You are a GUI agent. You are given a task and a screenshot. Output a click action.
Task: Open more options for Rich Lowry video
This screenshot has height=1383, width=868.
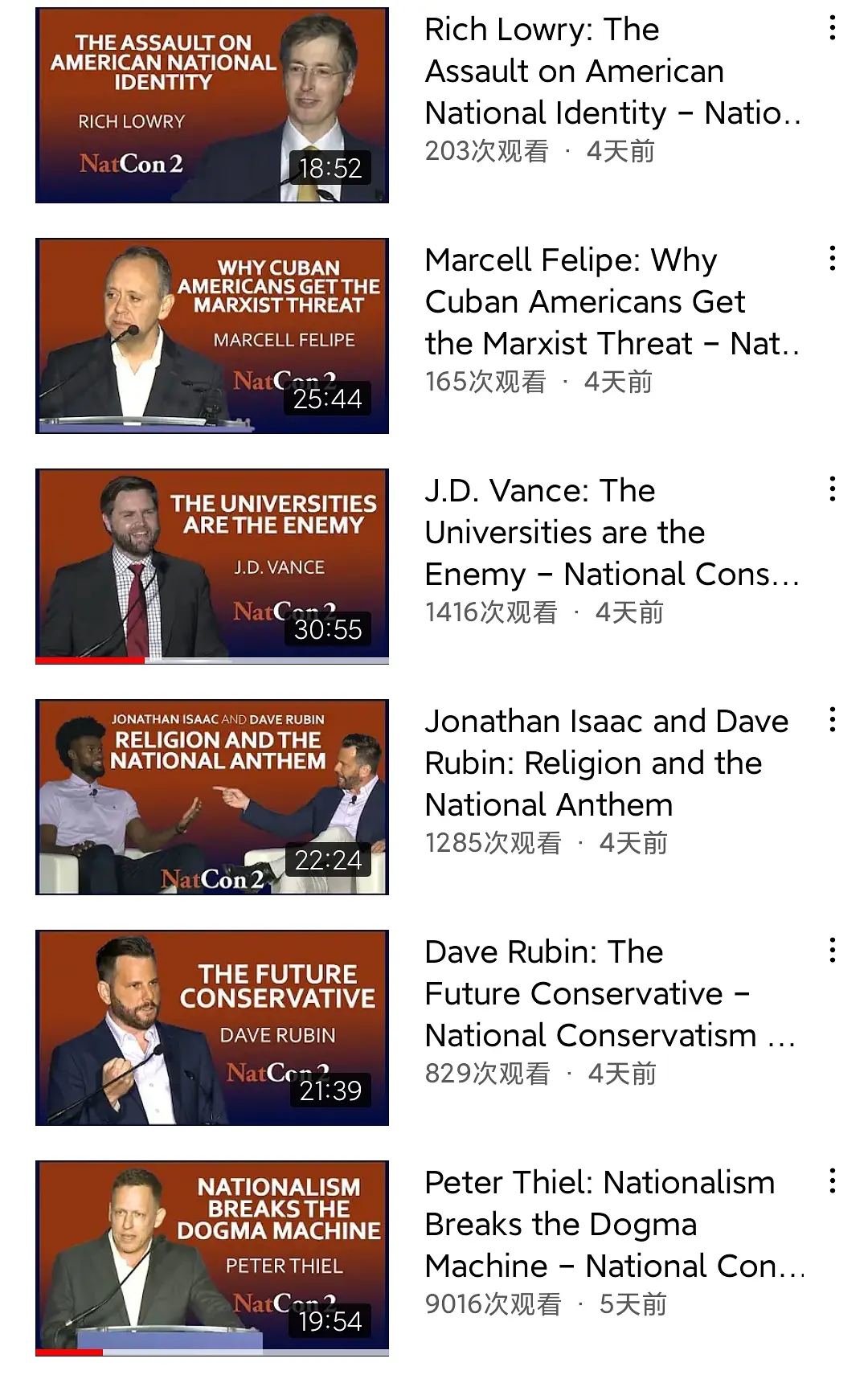tap(833, 28)
